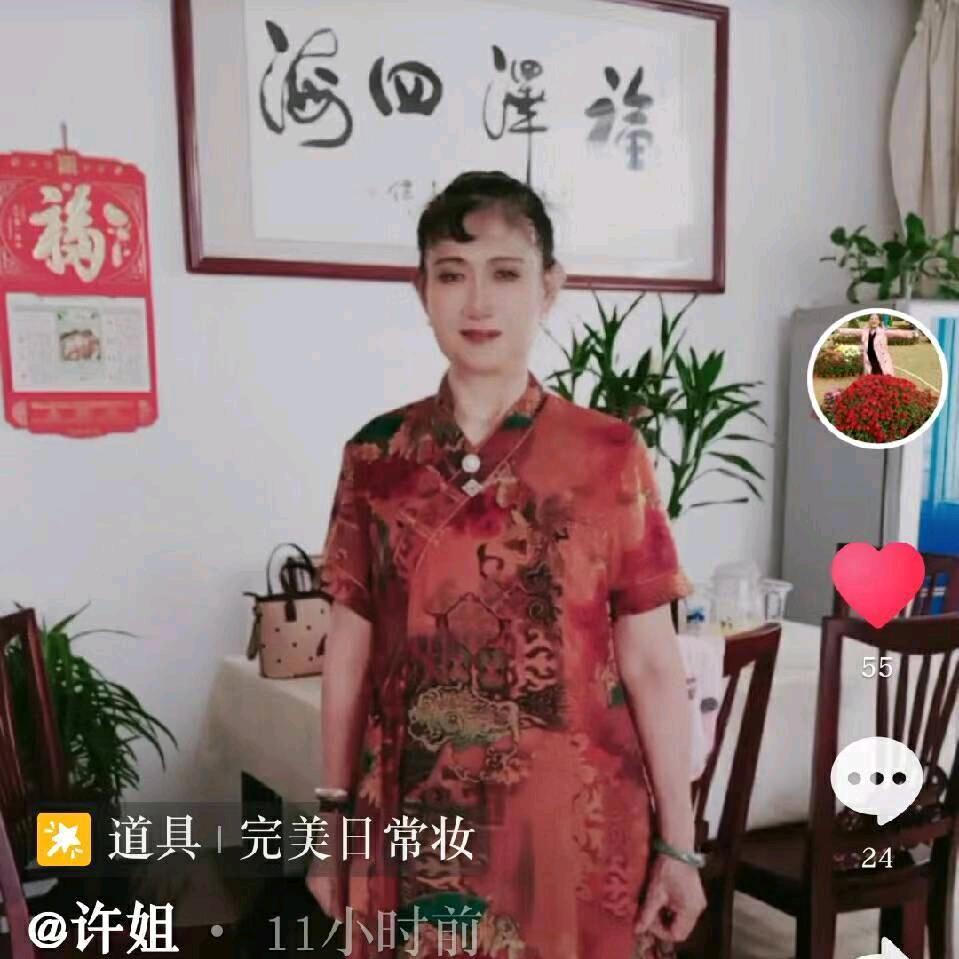Open the poster's round profile avatar

877,377
